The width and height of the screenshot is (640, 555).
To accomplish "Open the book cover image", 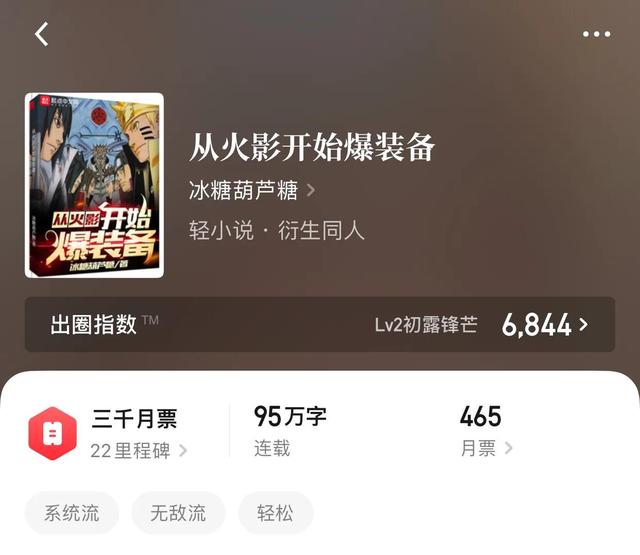I will (x=94, y=185).
